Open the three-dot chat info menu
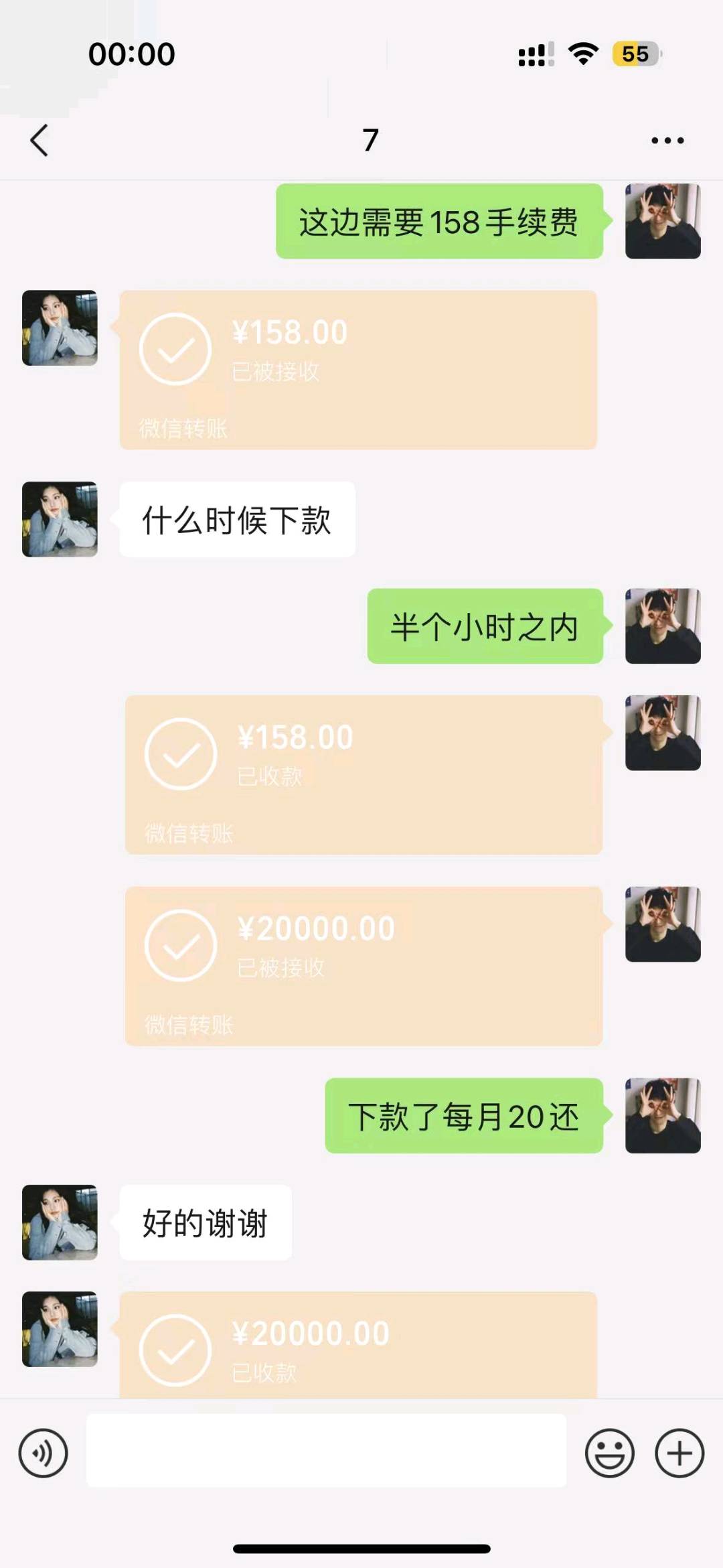Viewport: 723px width, 1568px height. click(667, 141)
